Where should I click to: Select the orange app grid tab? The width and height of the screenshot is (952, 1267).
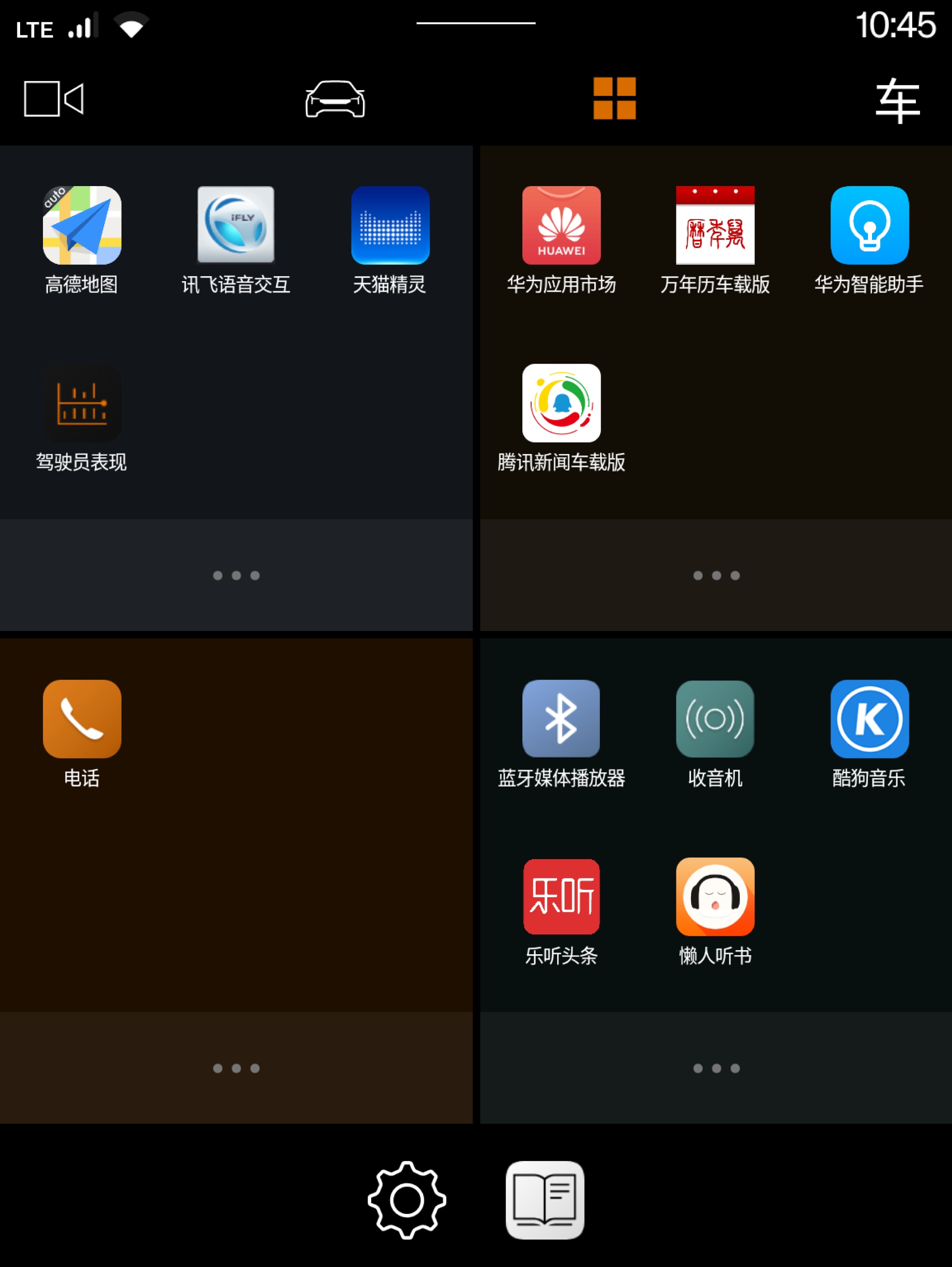(614, 98)
